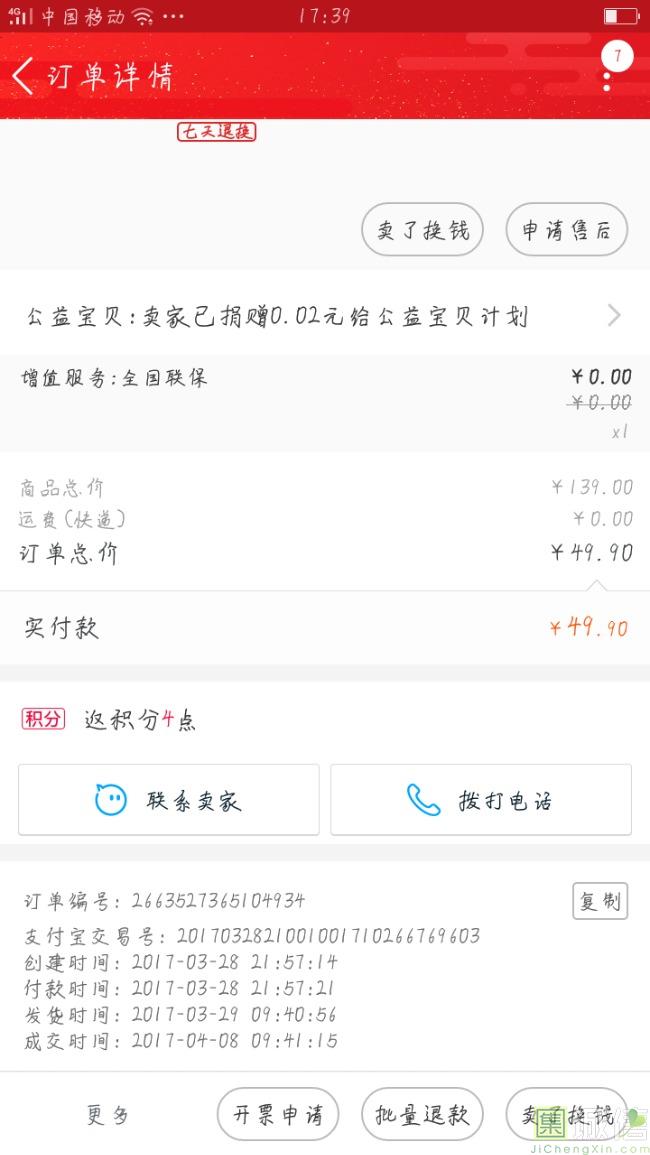Choose 批量退款 for batch refund
Image resolution: width=650 pixels, height=1155 pixels.
(422, 1114)
